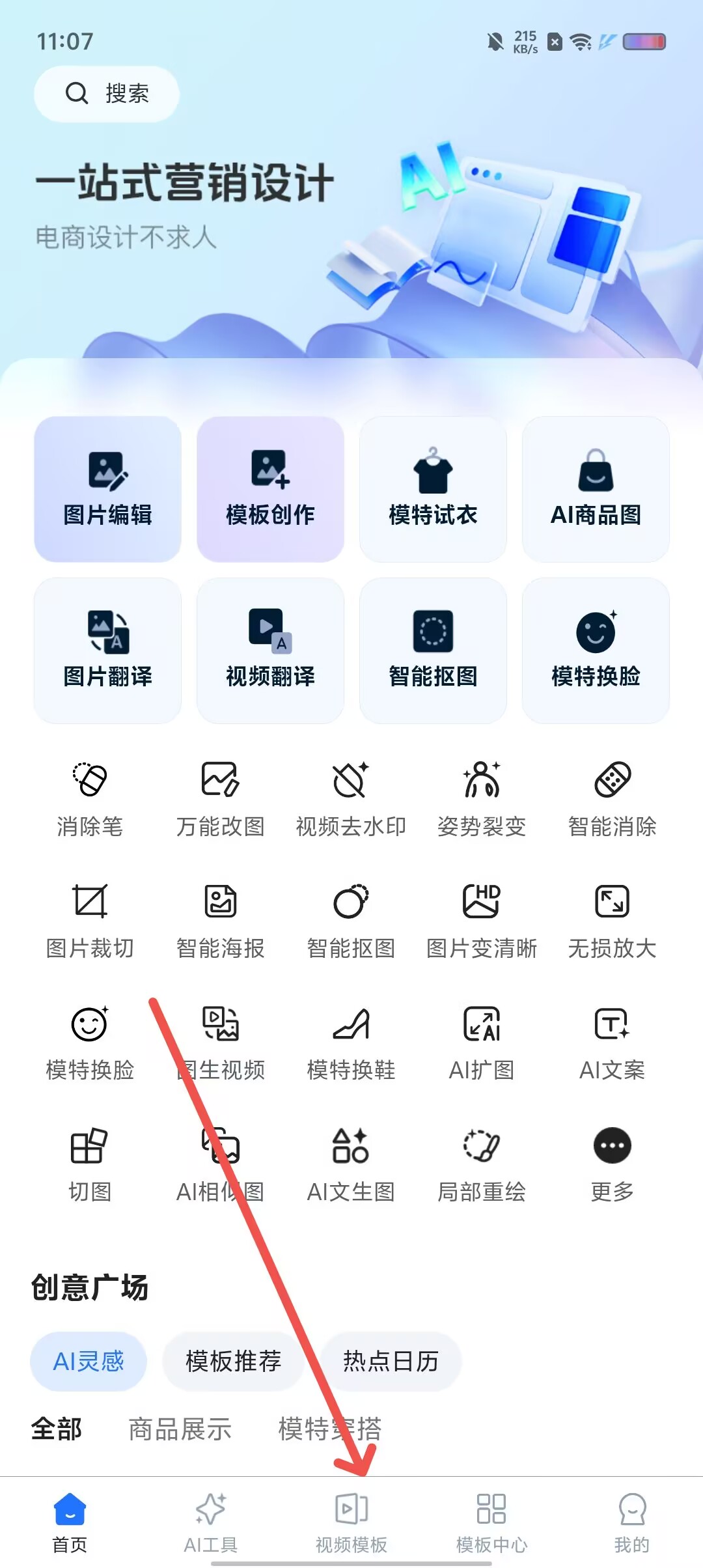Tap 更多 to see more tools
This screenshot has width=703, height=1568.
point(612,1164)
